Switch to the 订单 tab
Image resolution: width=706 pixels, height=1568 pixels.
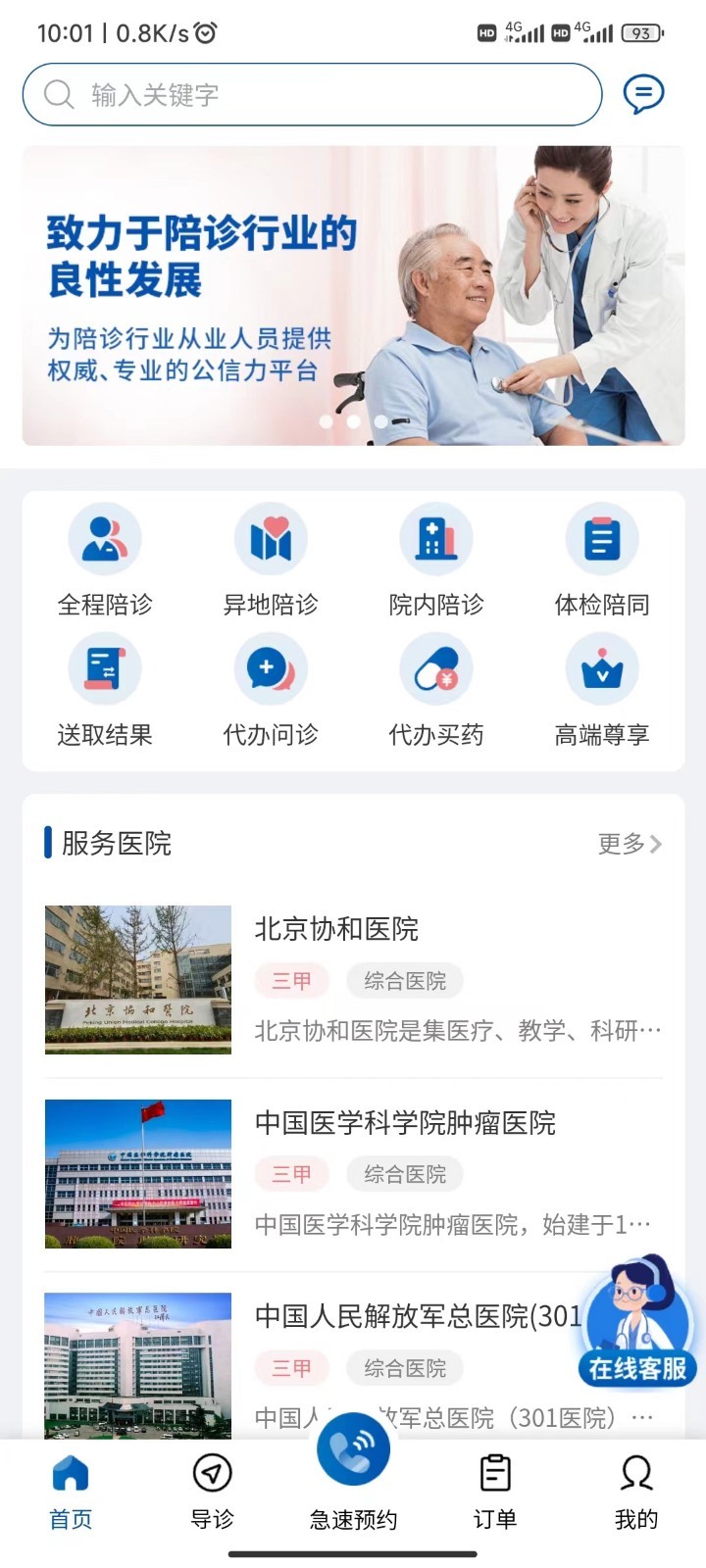tap(495, 1490)
